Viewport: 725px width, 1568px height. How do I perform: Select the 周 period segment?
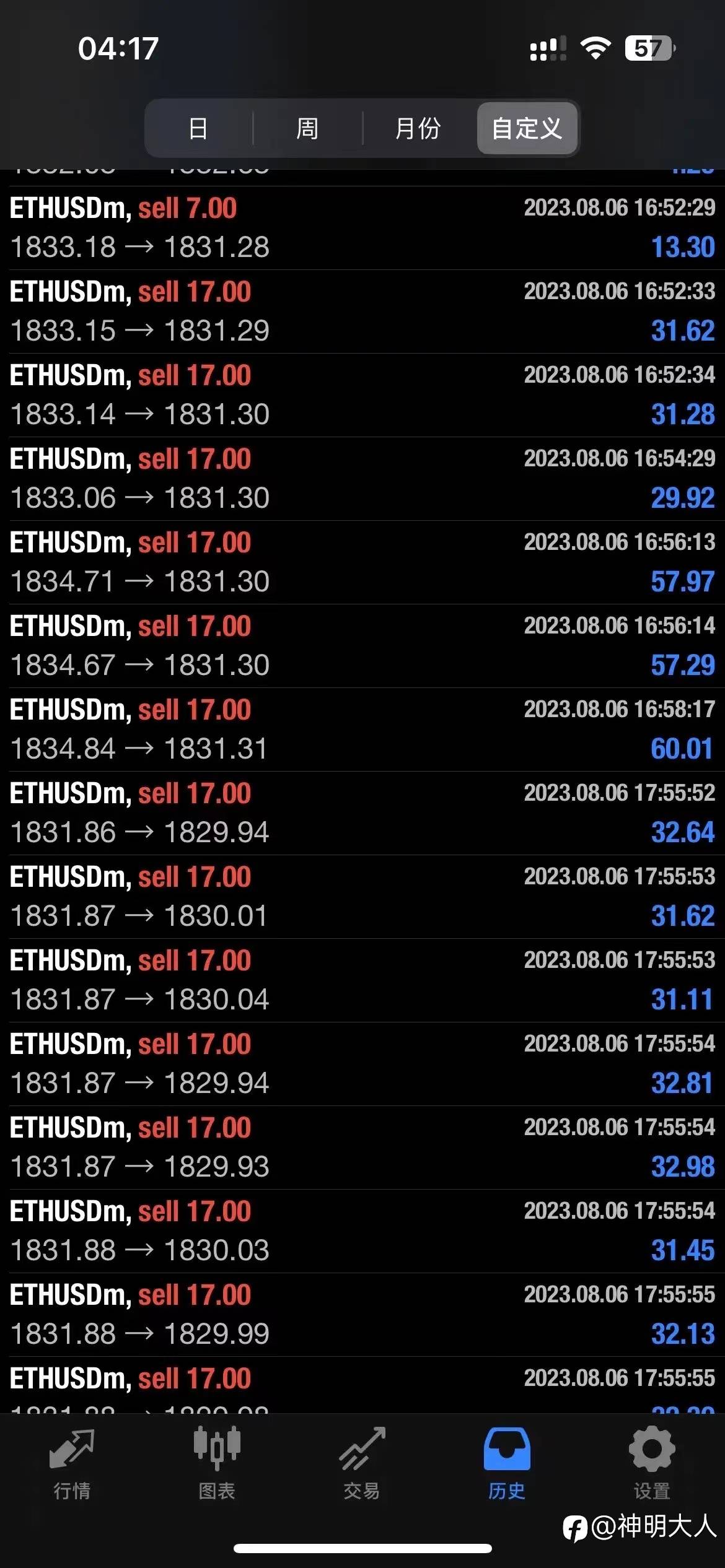coord(307,128)
